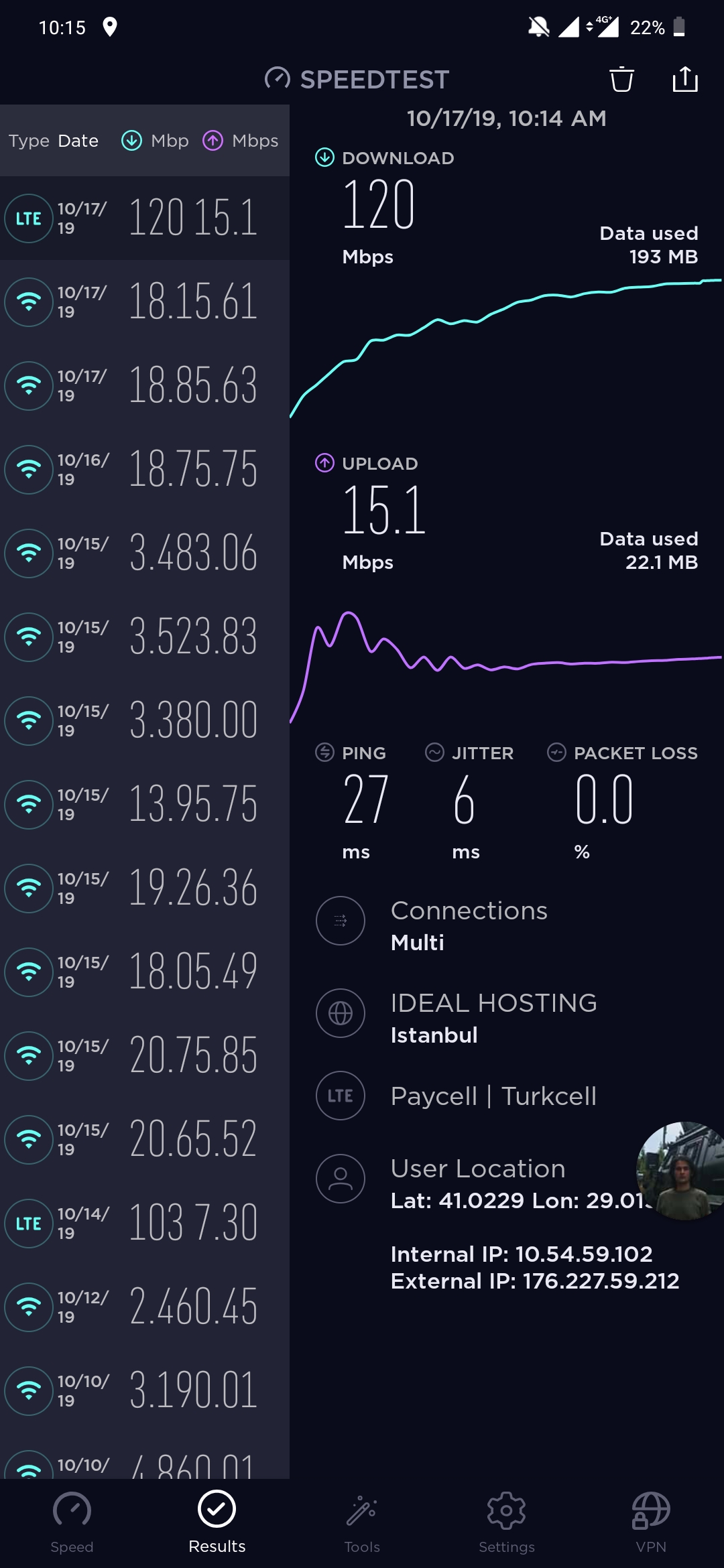Open the Wi-Fi result showing 18.1 5.61
This screenshot has width=724, height=1568.
click(145, 302)
